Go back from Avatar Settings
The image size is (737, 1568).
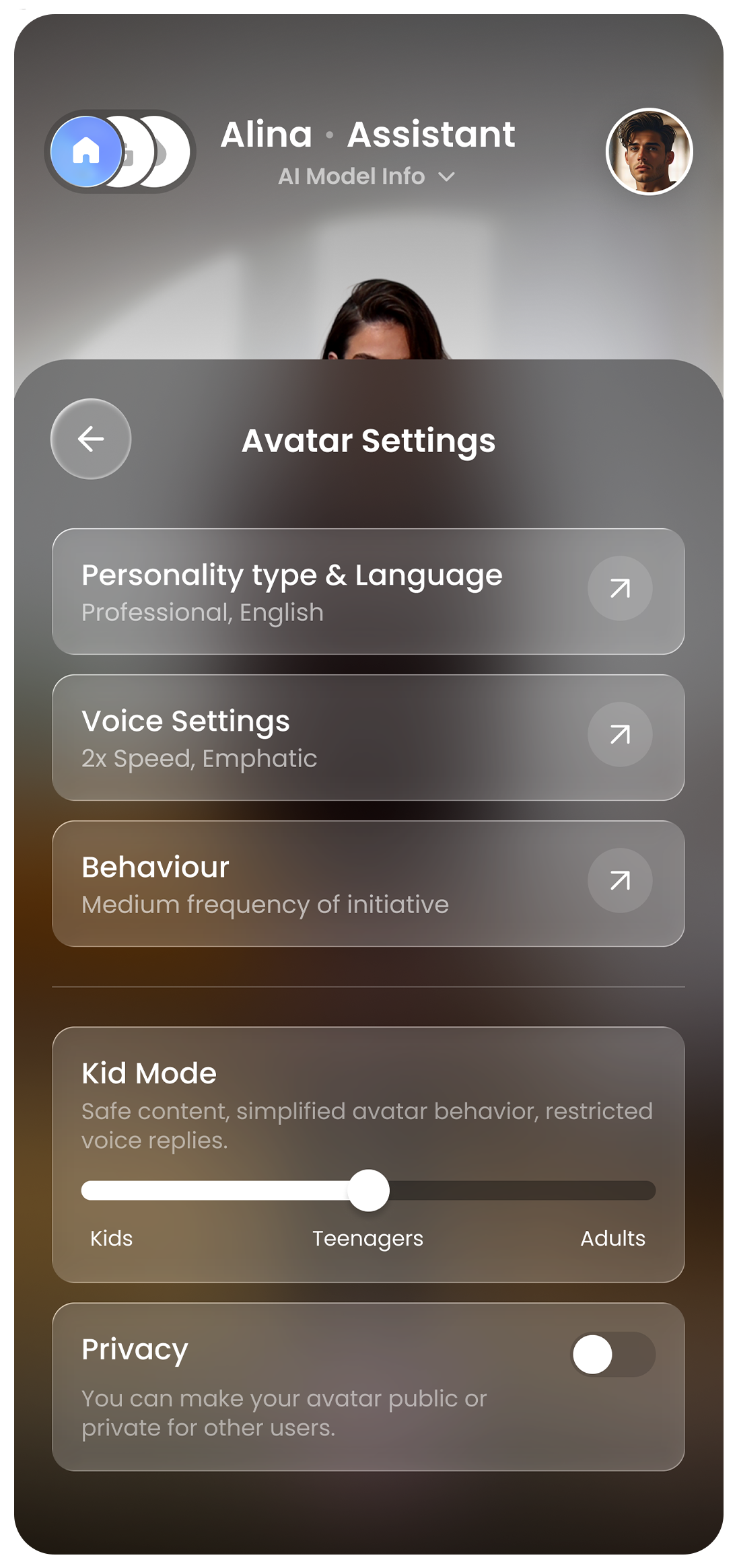point(91,439)
